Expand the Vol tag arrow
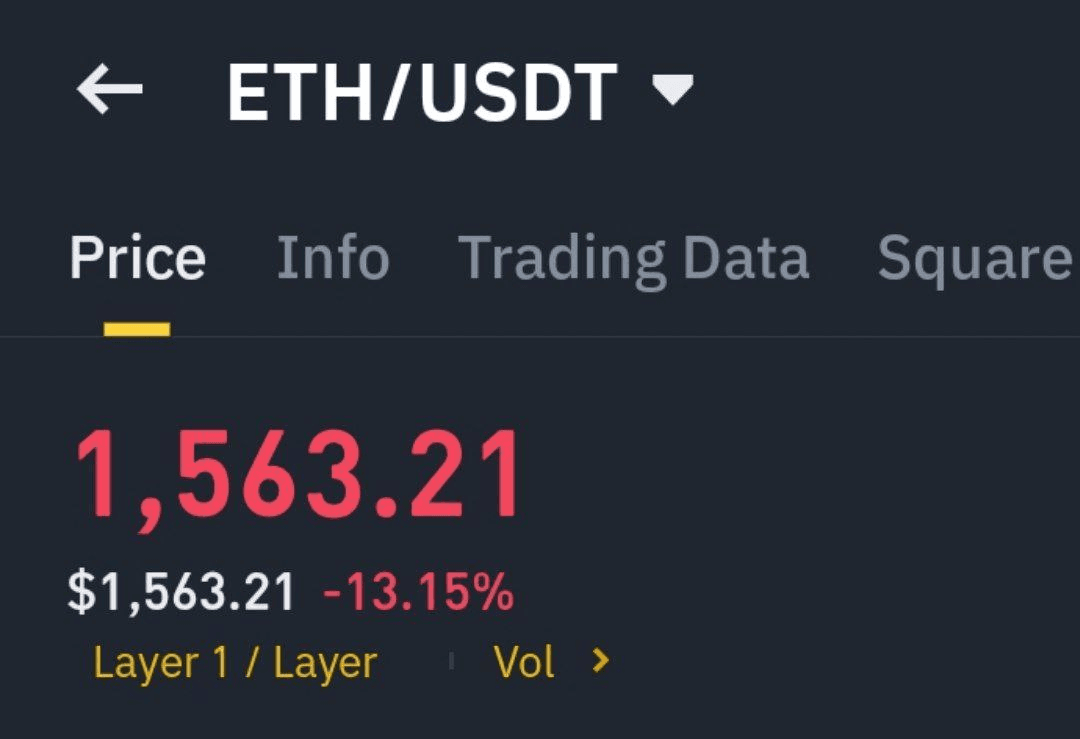This screenshot has width=1080, height=739. coord(600,661)
